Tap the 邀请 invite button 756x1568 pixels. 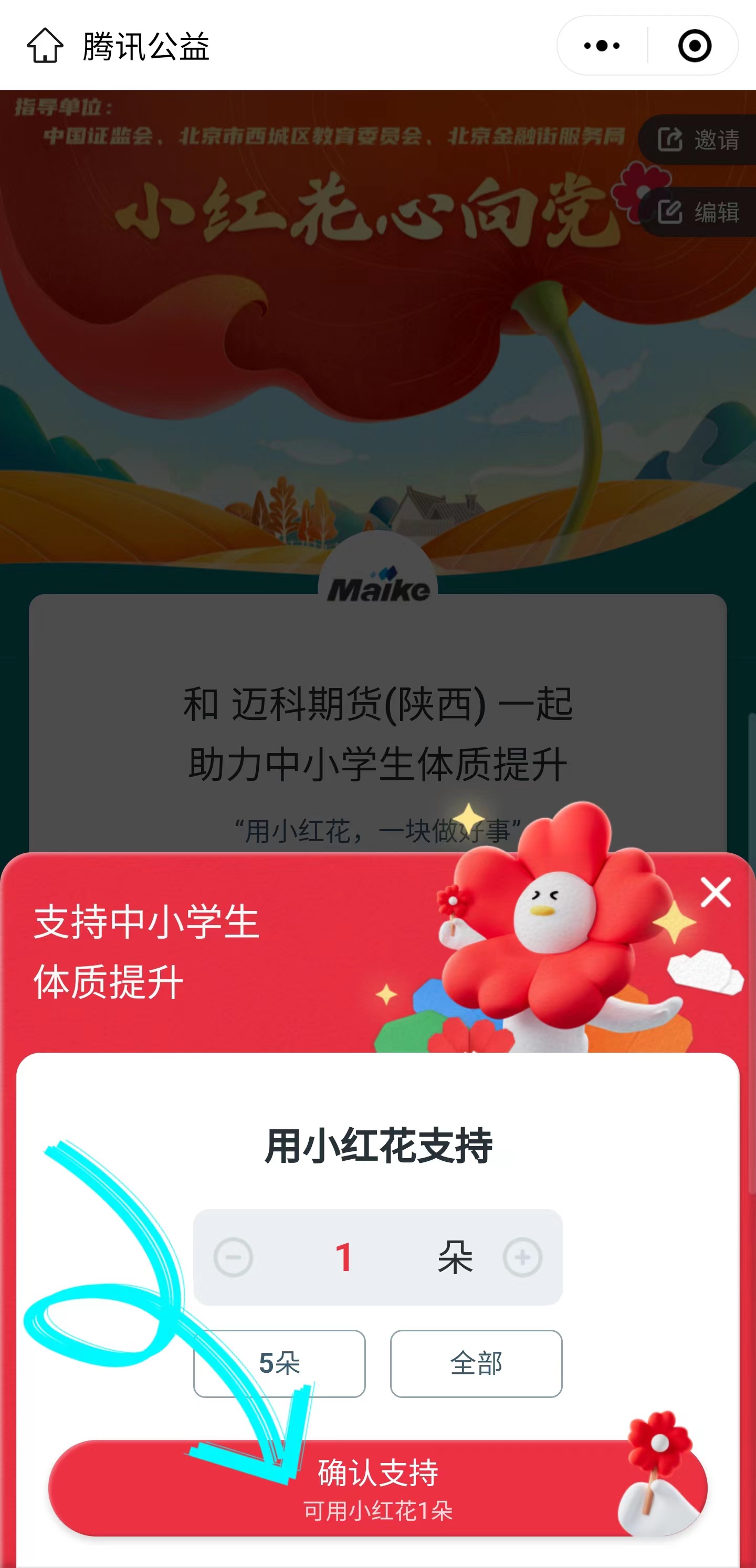699,140
